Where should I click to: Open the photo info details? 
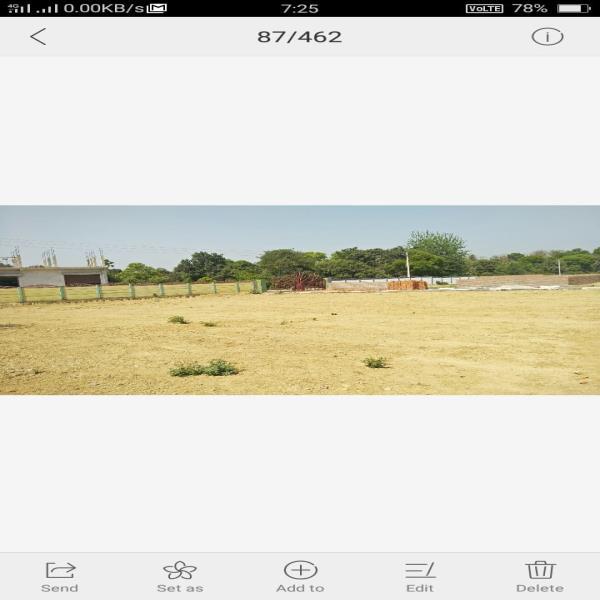[x=547, y=37]
